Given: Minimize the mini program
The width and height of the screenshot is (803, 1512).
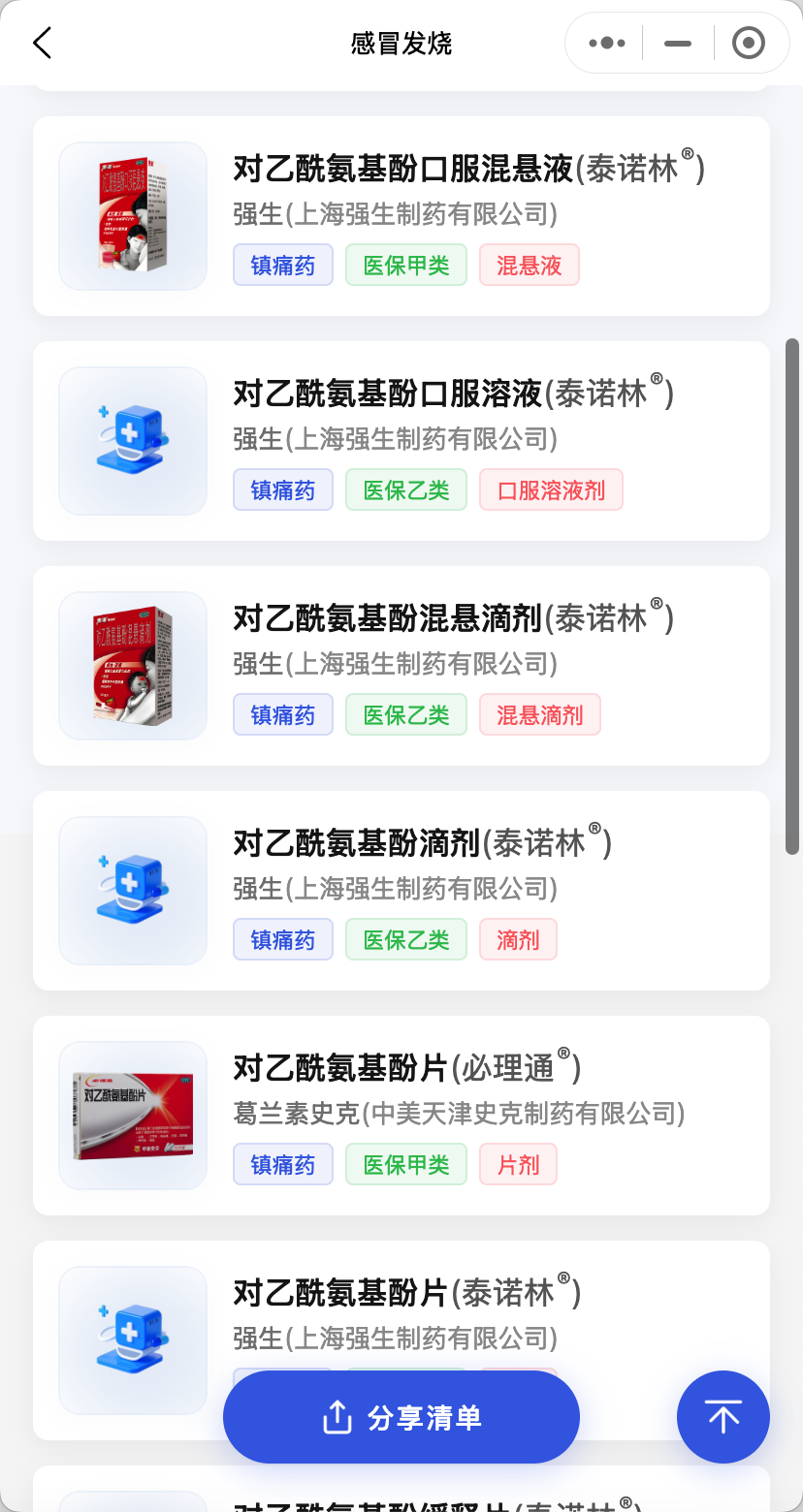Looking at the screenshot, I should (x=678, y=44).
